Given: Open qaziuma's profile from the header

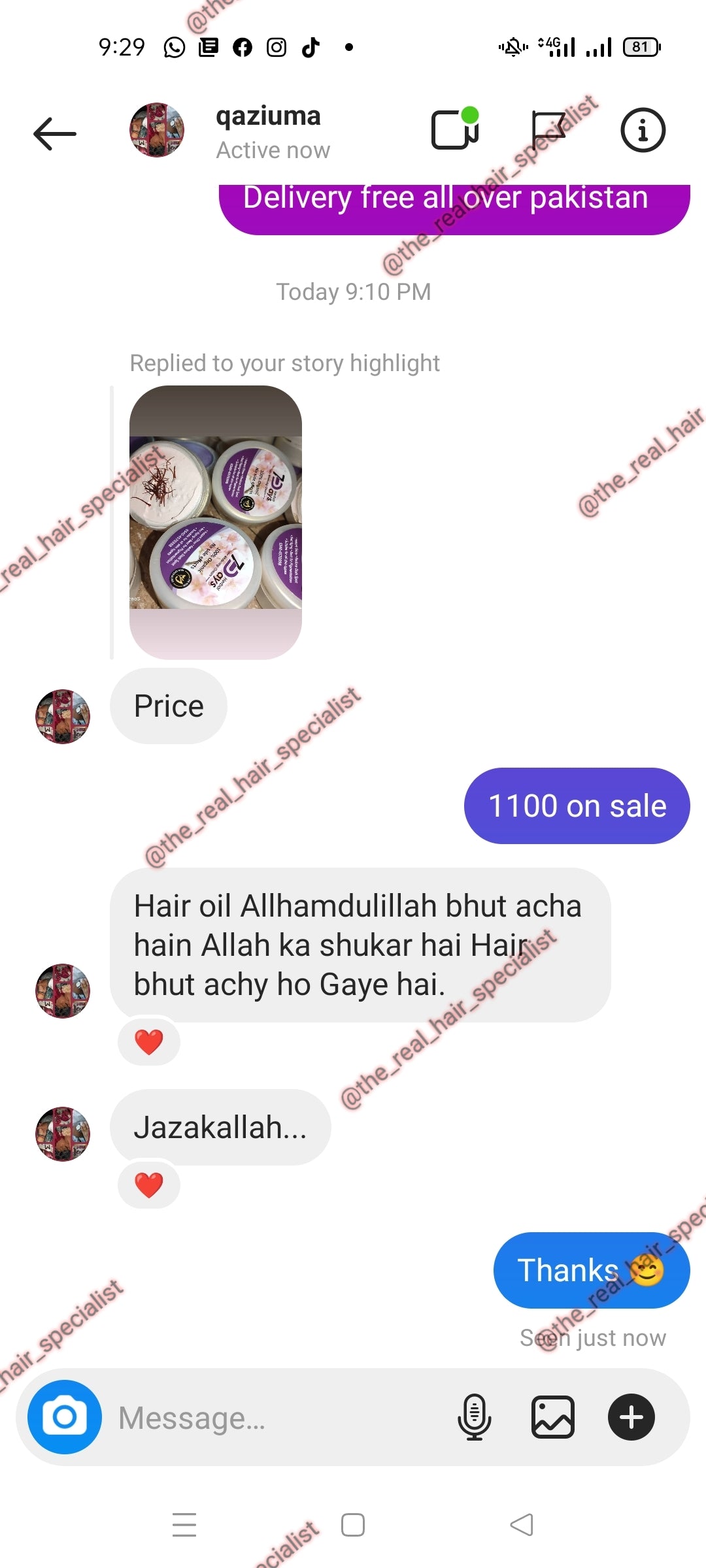Looking at the screenshot, I should (268, 131).
